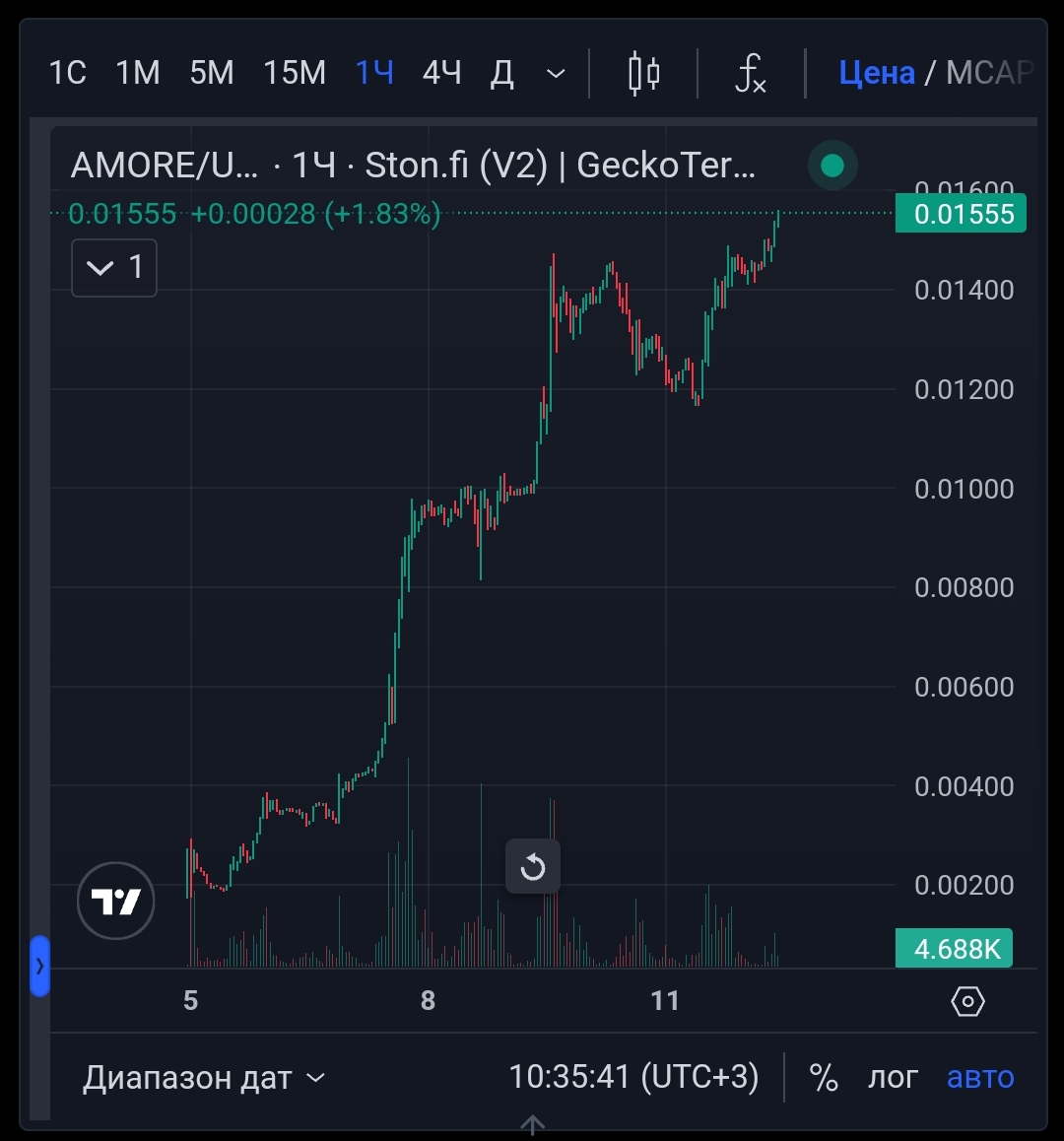The image size is (1064, 1141).
Task: Select the 1С timeframe
Action: click(67, 73)
